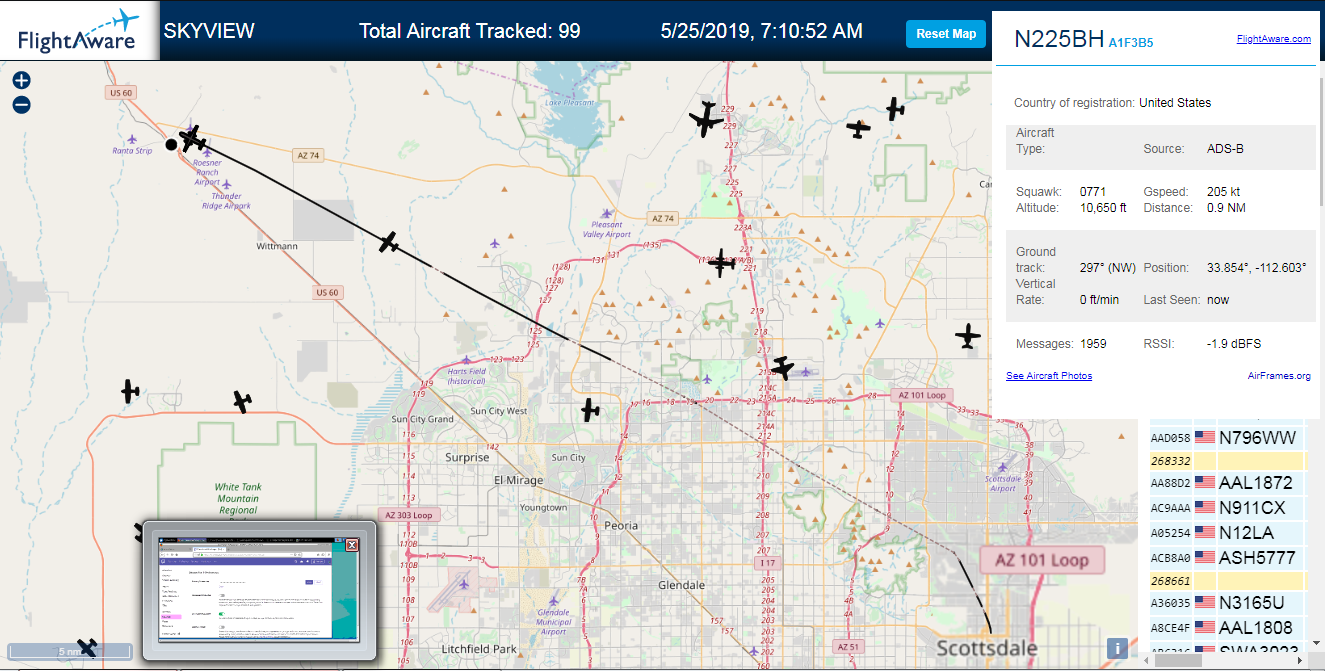Reset the map view
The image size is (1325, 671).
[946, 33]
